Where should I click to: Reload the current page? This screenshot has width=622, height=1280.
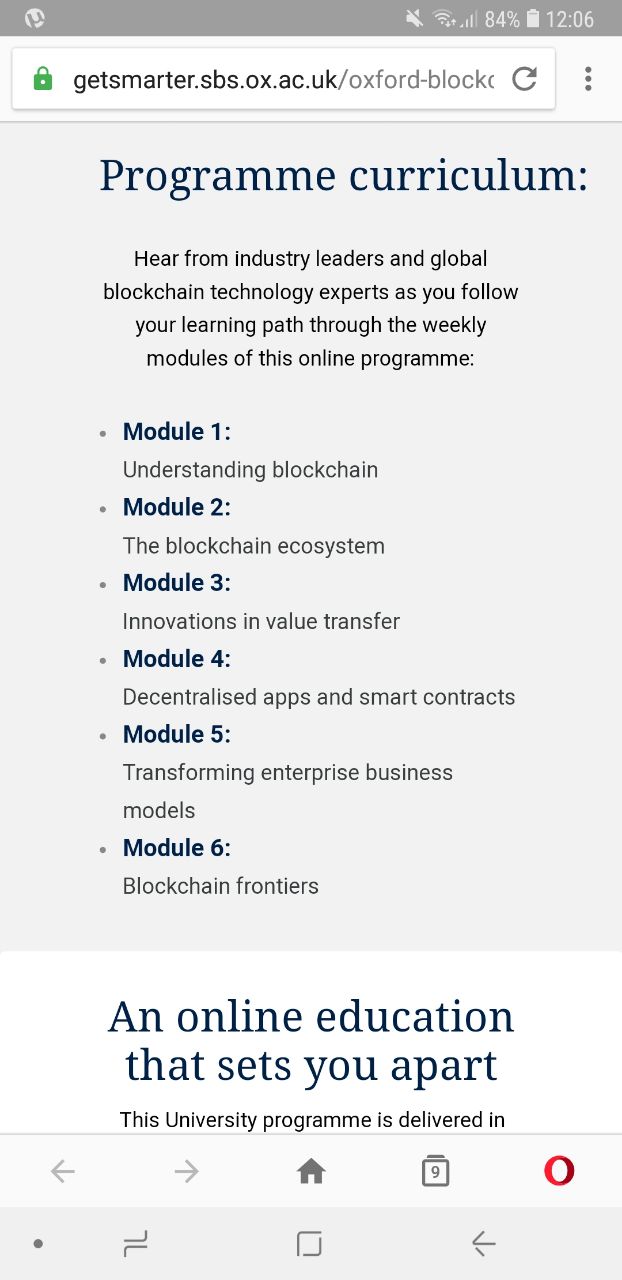525,79
